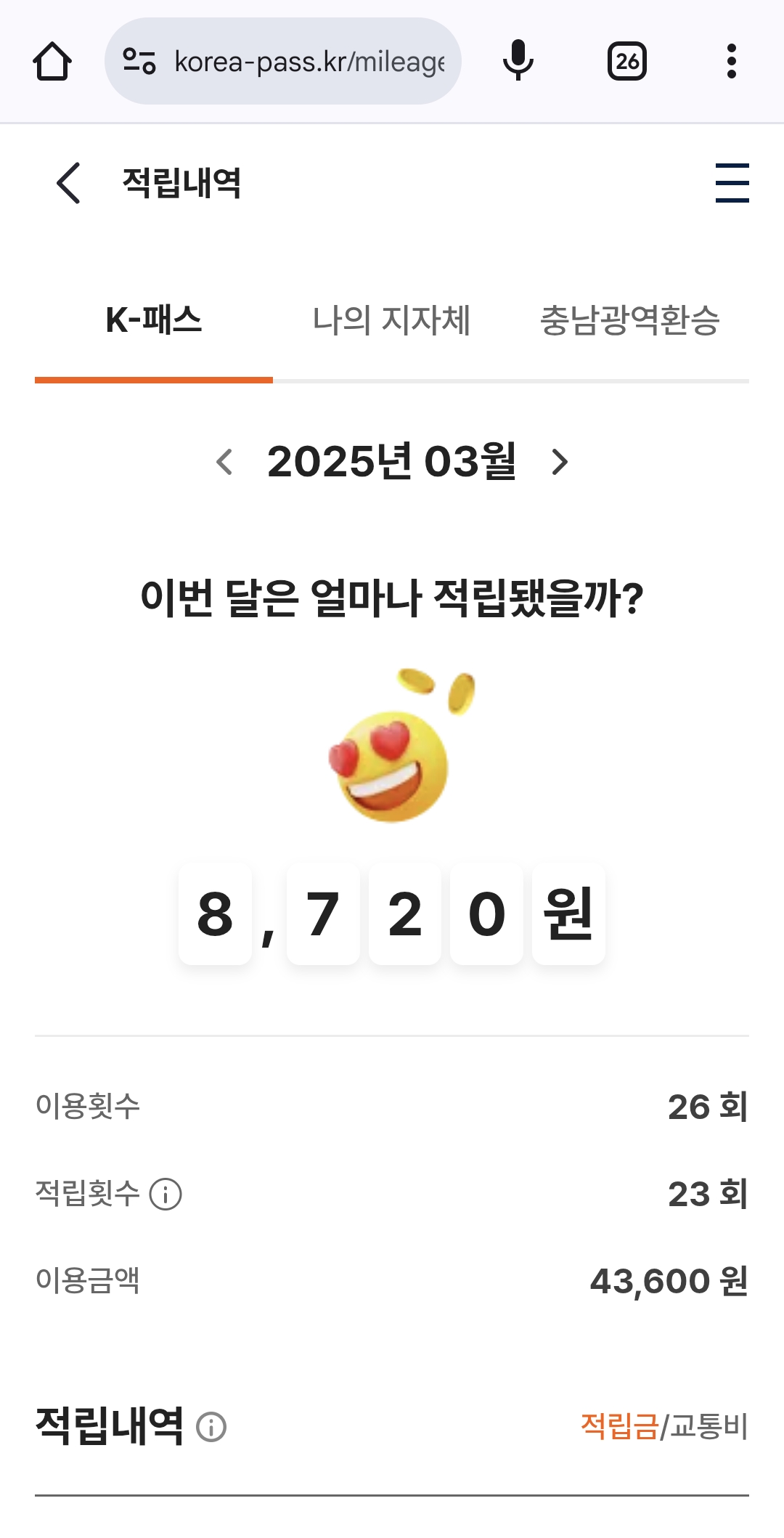Switch list view to 교통비

click(709, 1426)
